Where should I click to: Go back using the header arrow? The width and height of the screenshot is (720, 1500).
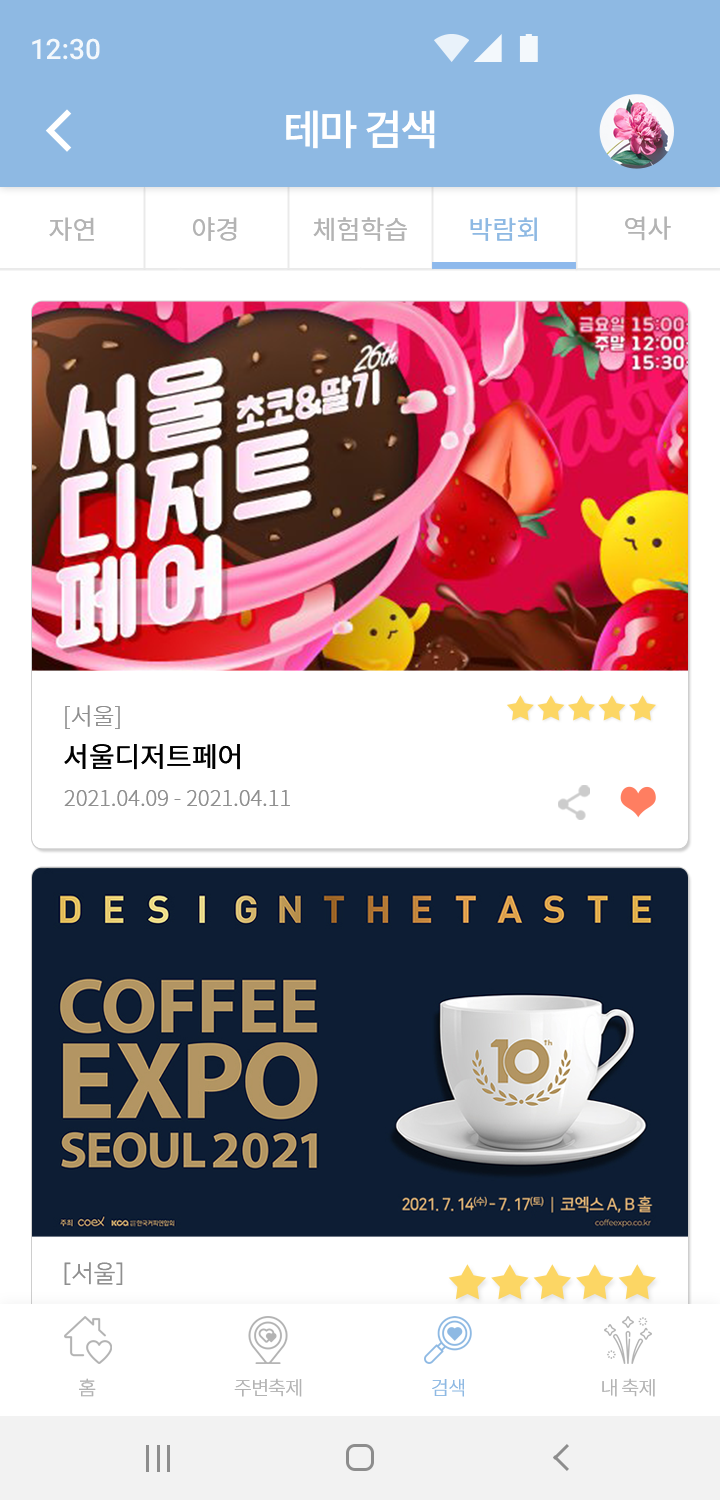point(60,131)
